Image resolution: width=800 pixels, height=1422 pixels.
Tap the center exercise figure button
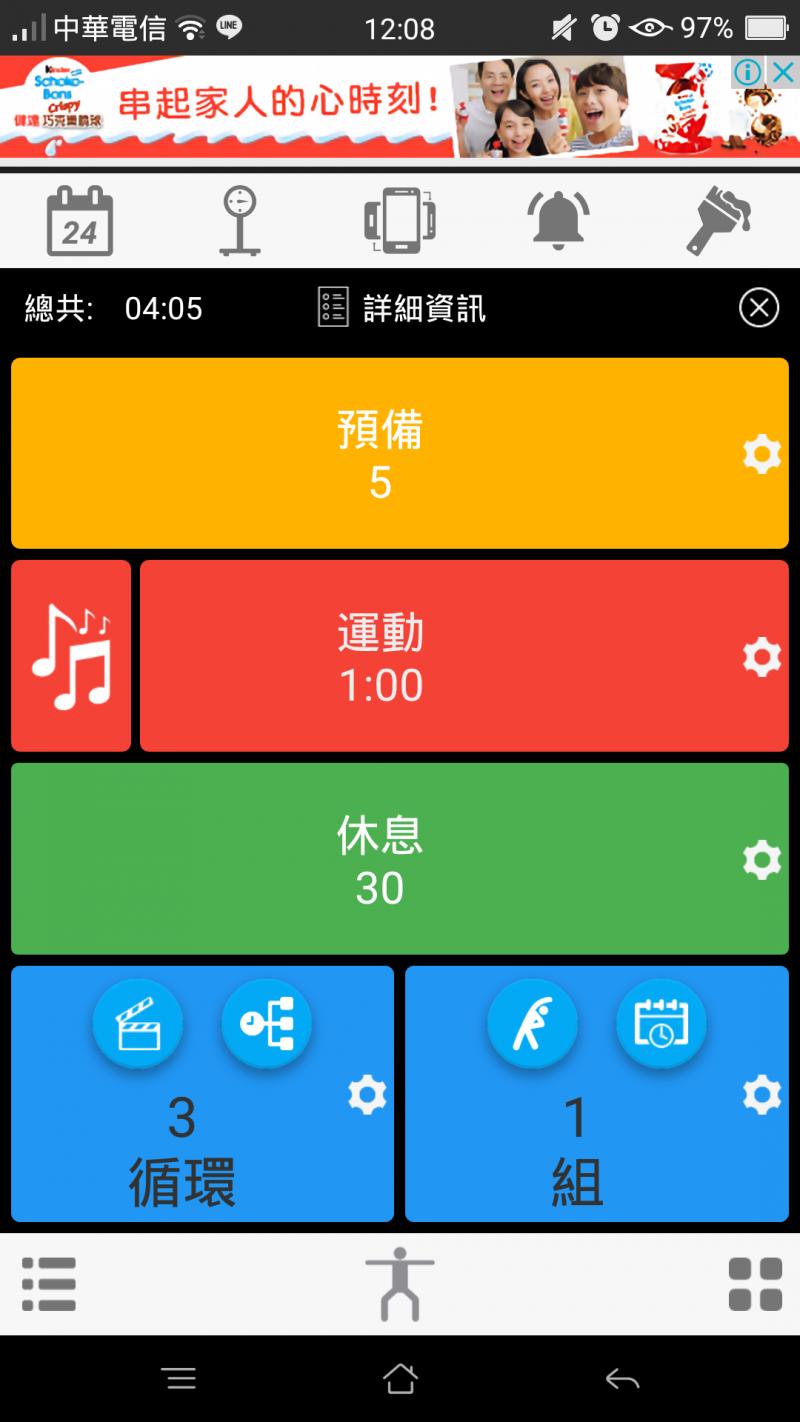400,1284
